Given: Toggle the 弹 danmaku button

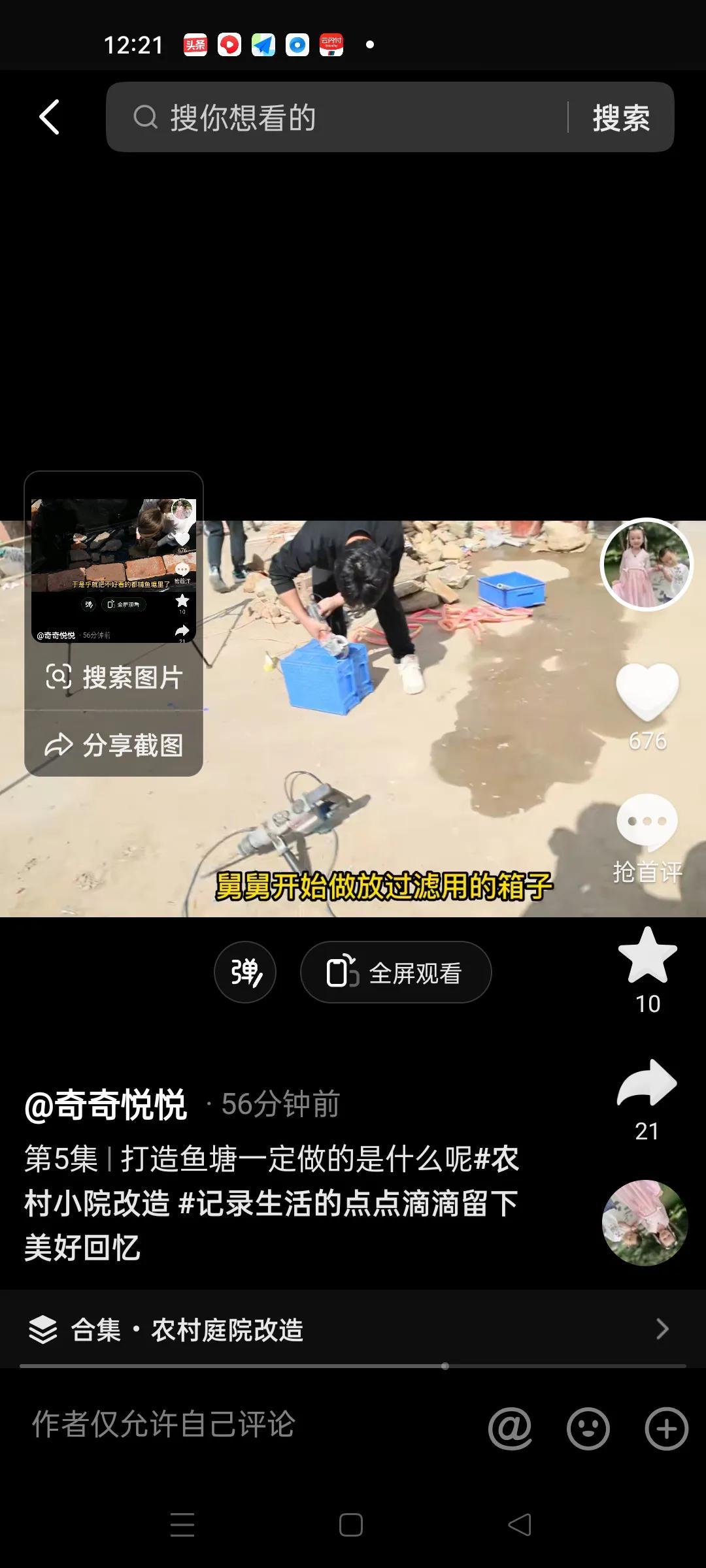Looking at the screenshot, I should [245, 972].
